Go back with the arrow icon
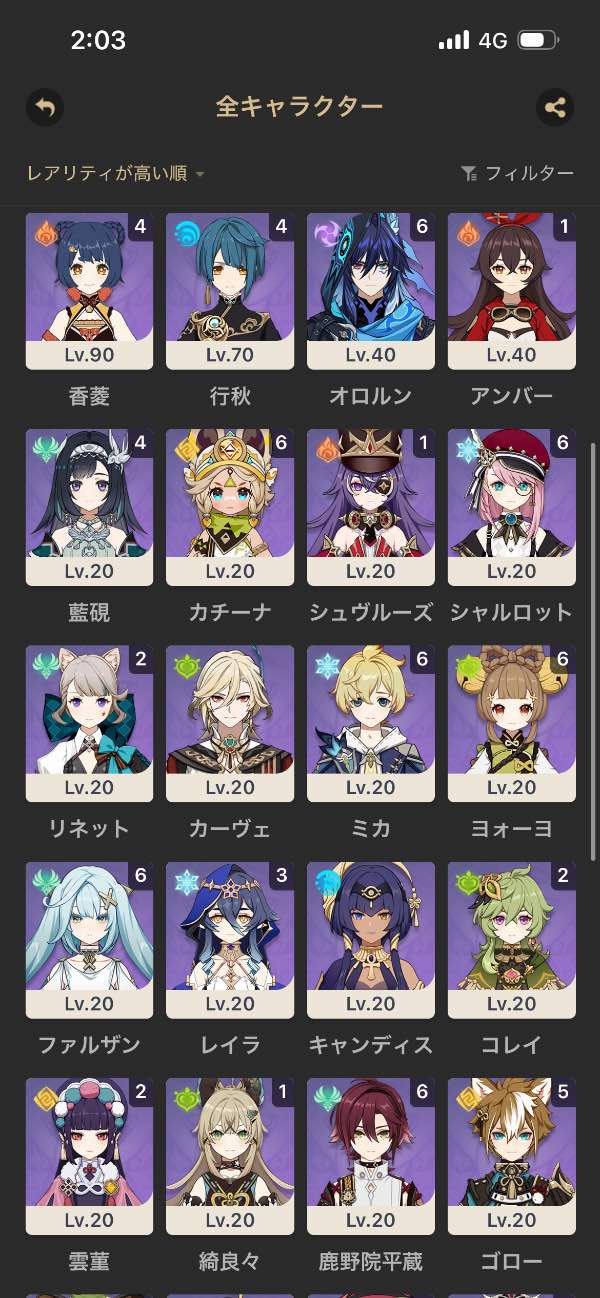Viewport: 600px width, 1298px height. [x=45, y=107]
